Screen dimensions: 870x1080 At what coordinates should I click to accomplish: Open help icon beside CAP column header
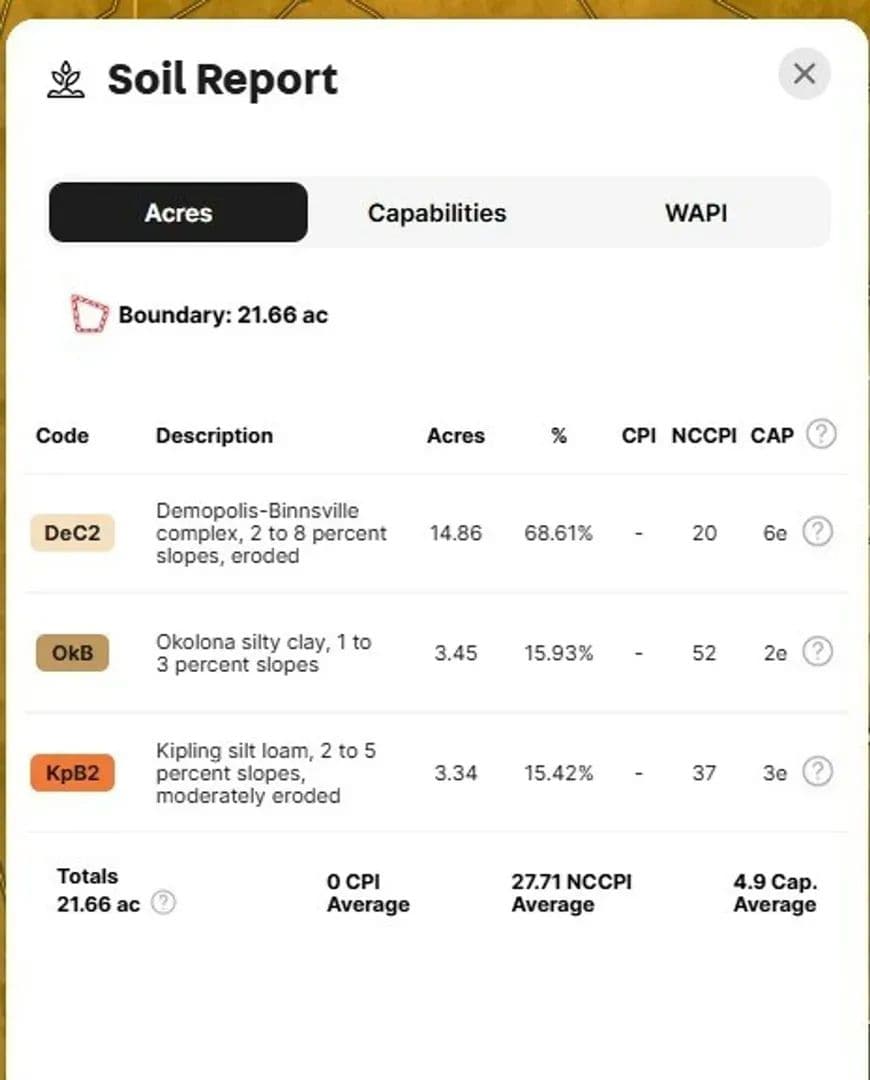(x=821, y=435)
